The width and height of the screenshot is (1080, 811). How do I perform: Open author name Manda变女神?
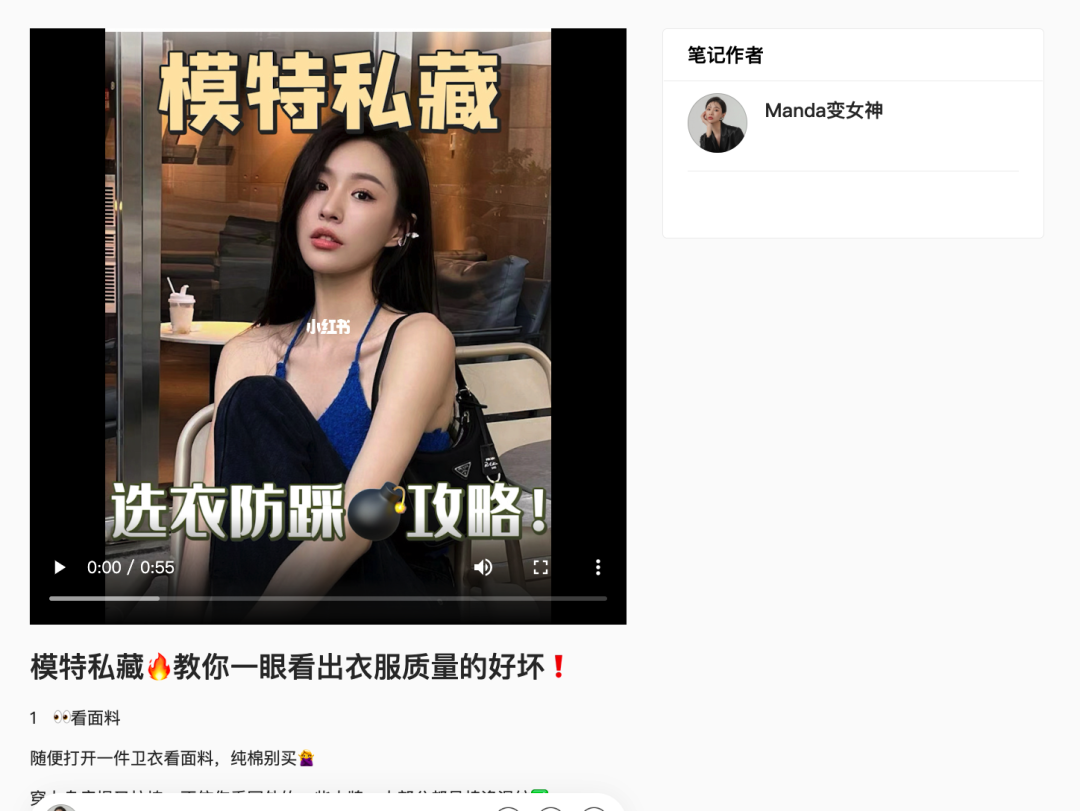pyautogui.click(x=823, y=111)
